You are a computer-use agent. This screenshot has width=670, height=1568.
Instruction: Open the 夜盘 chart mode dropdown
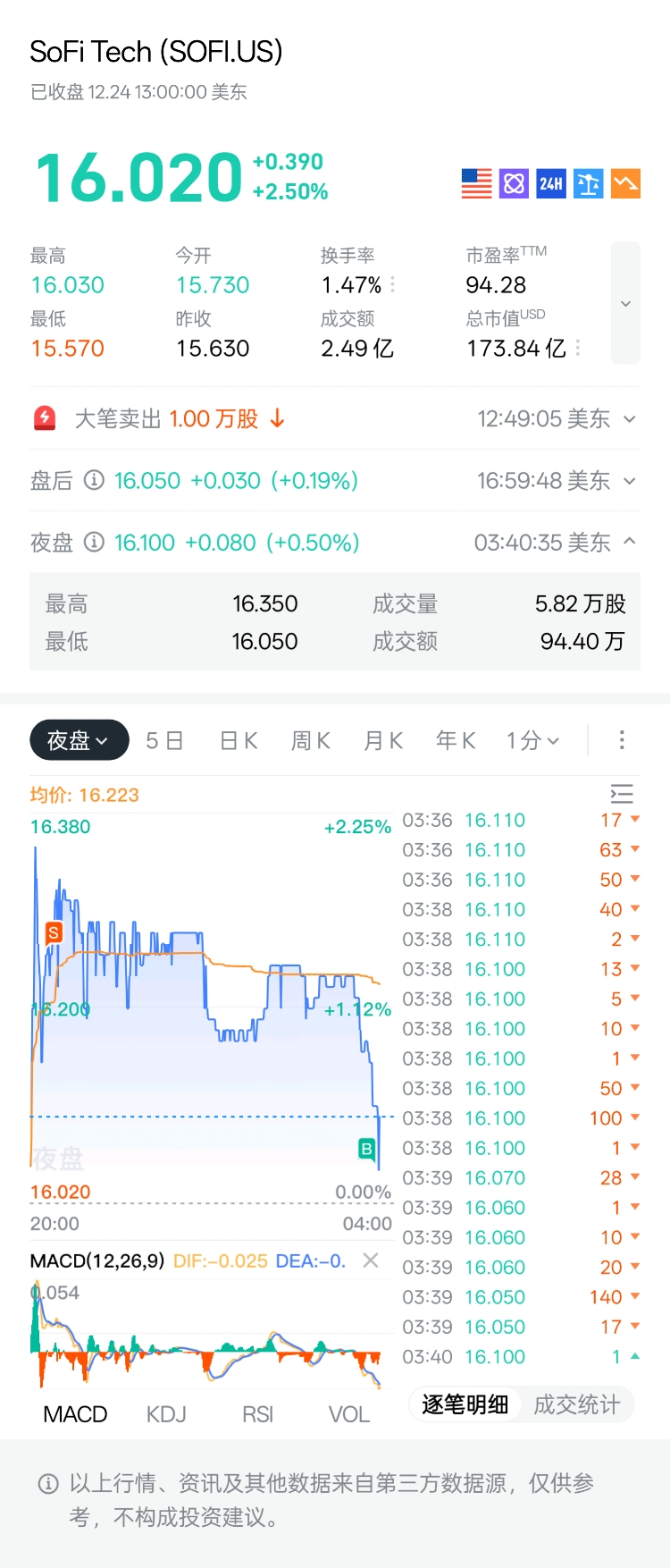pos(79,740)
